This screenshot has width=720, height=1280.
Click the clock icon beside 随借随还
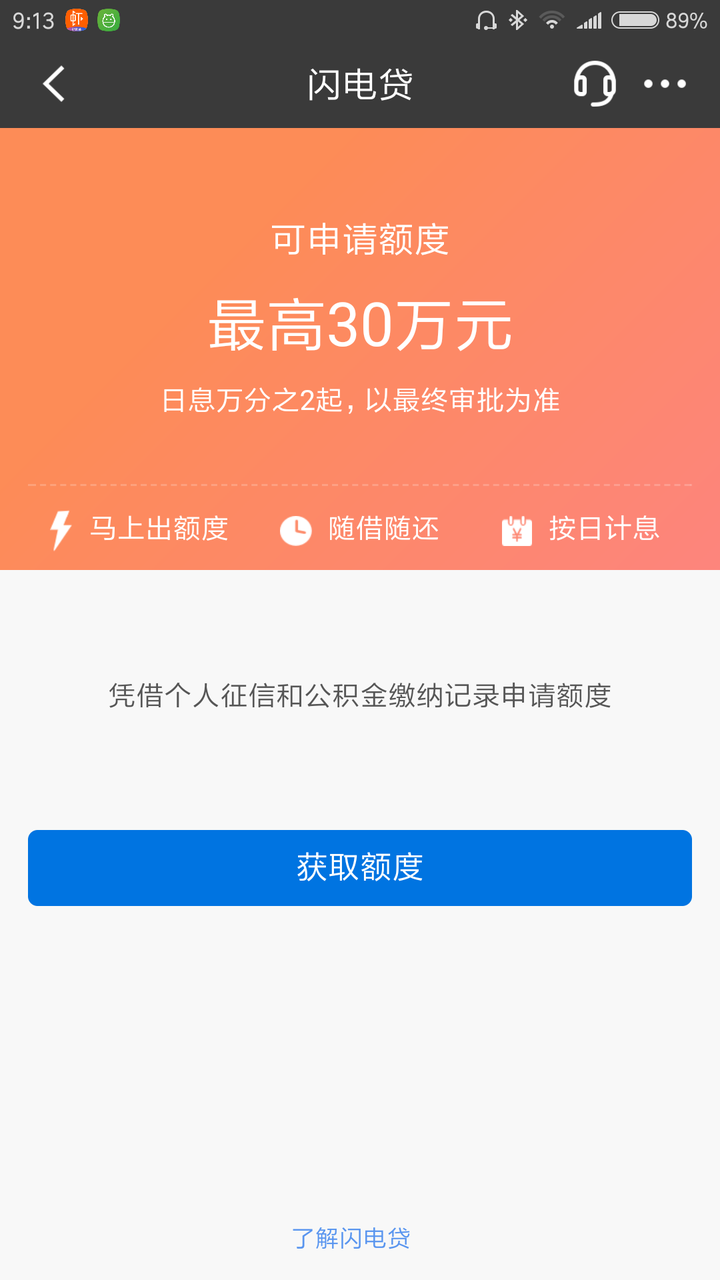point(296,529)
